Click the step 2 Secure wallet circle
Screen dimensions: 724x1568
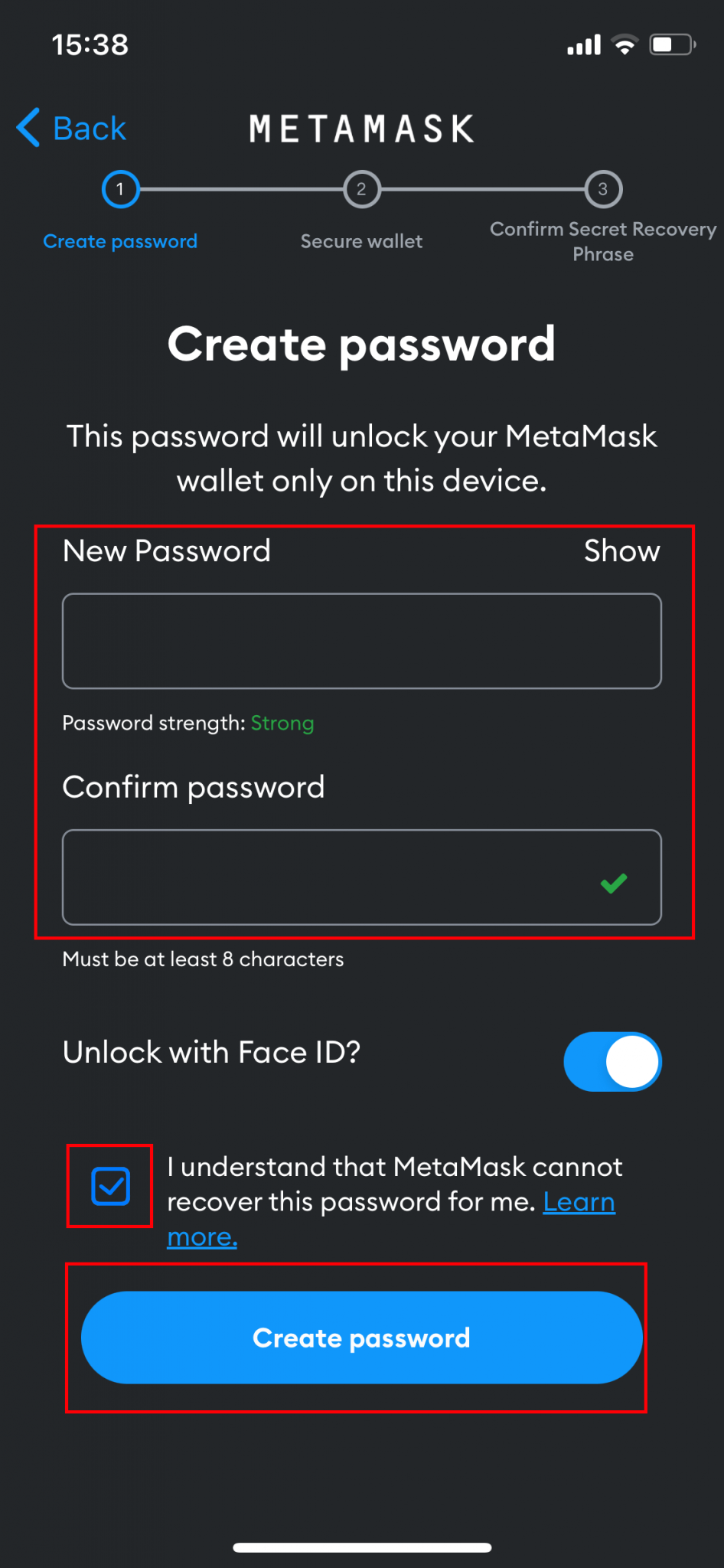click(x=361, y=189)
